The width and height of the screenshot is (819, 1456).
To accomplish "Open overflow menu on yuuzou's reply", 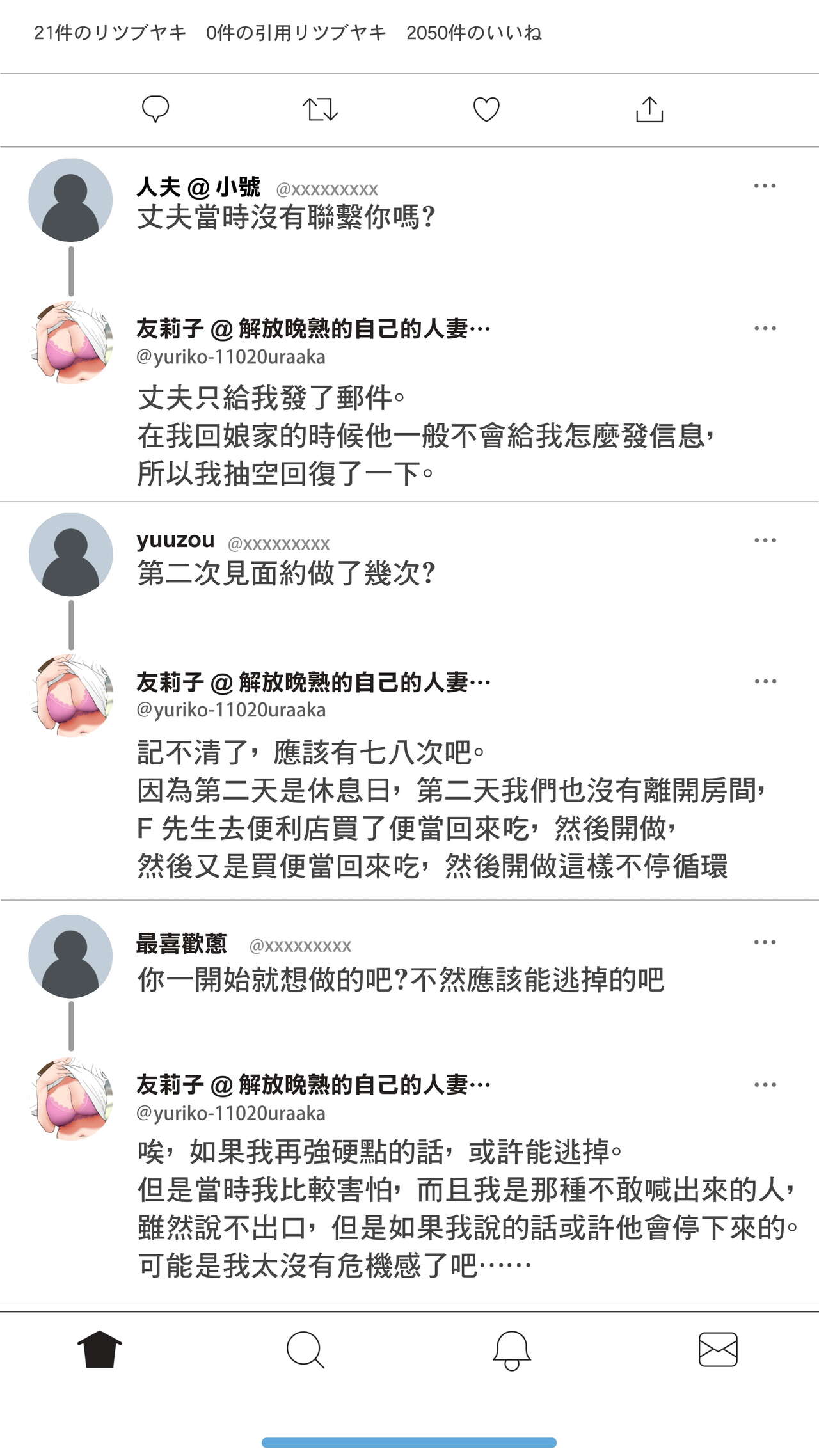I will (765, 541).
